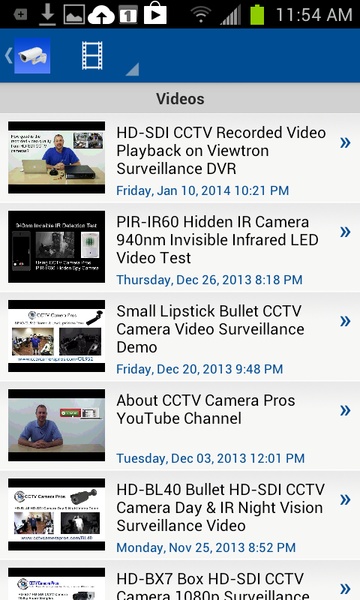
Task: Open HD-BL40 Bullet HD-SDI CCTV Camera video
Action: [x=180, y=515]
